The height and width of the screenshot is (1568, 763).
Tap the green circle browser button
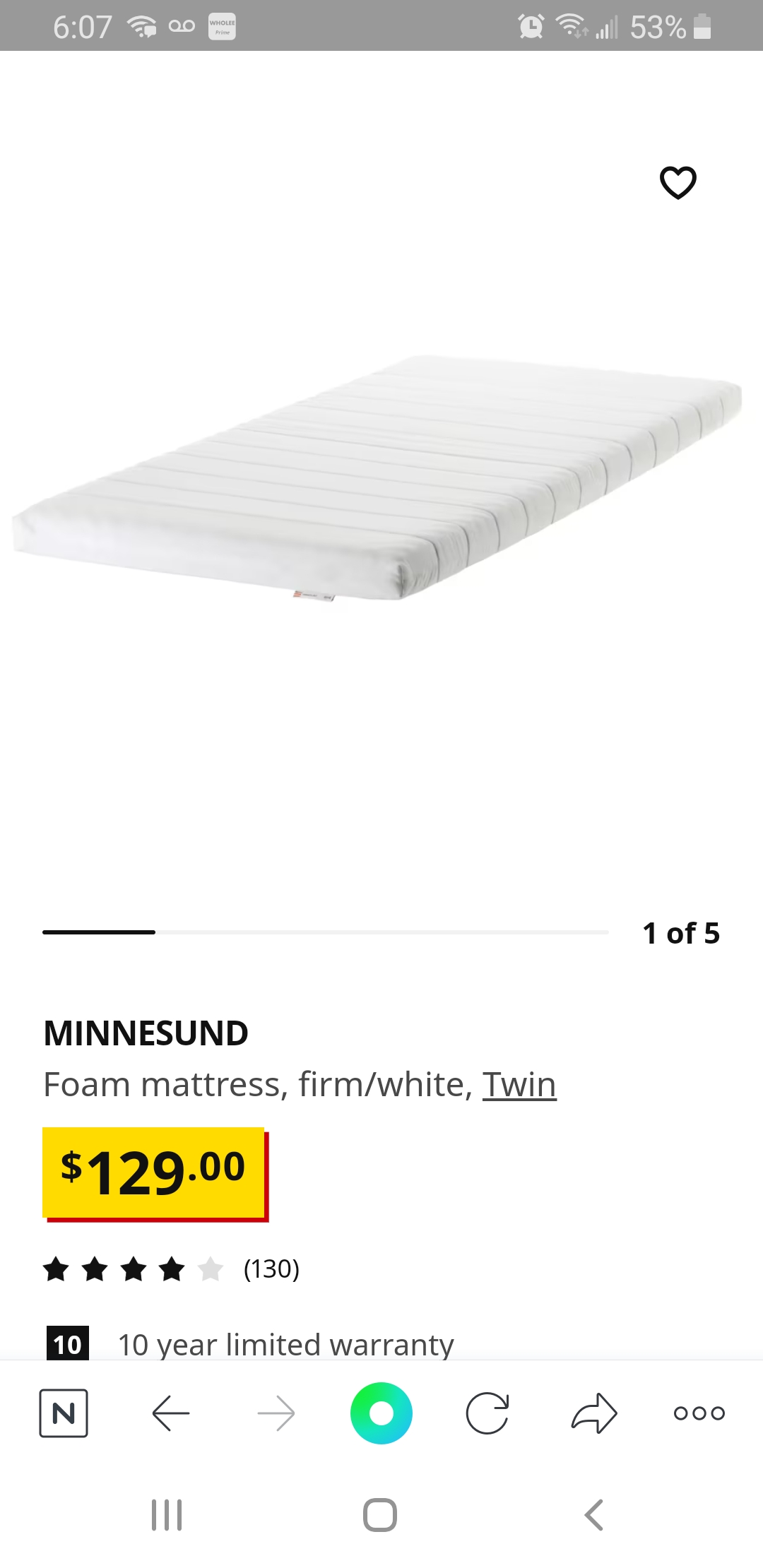point(381,1413)
